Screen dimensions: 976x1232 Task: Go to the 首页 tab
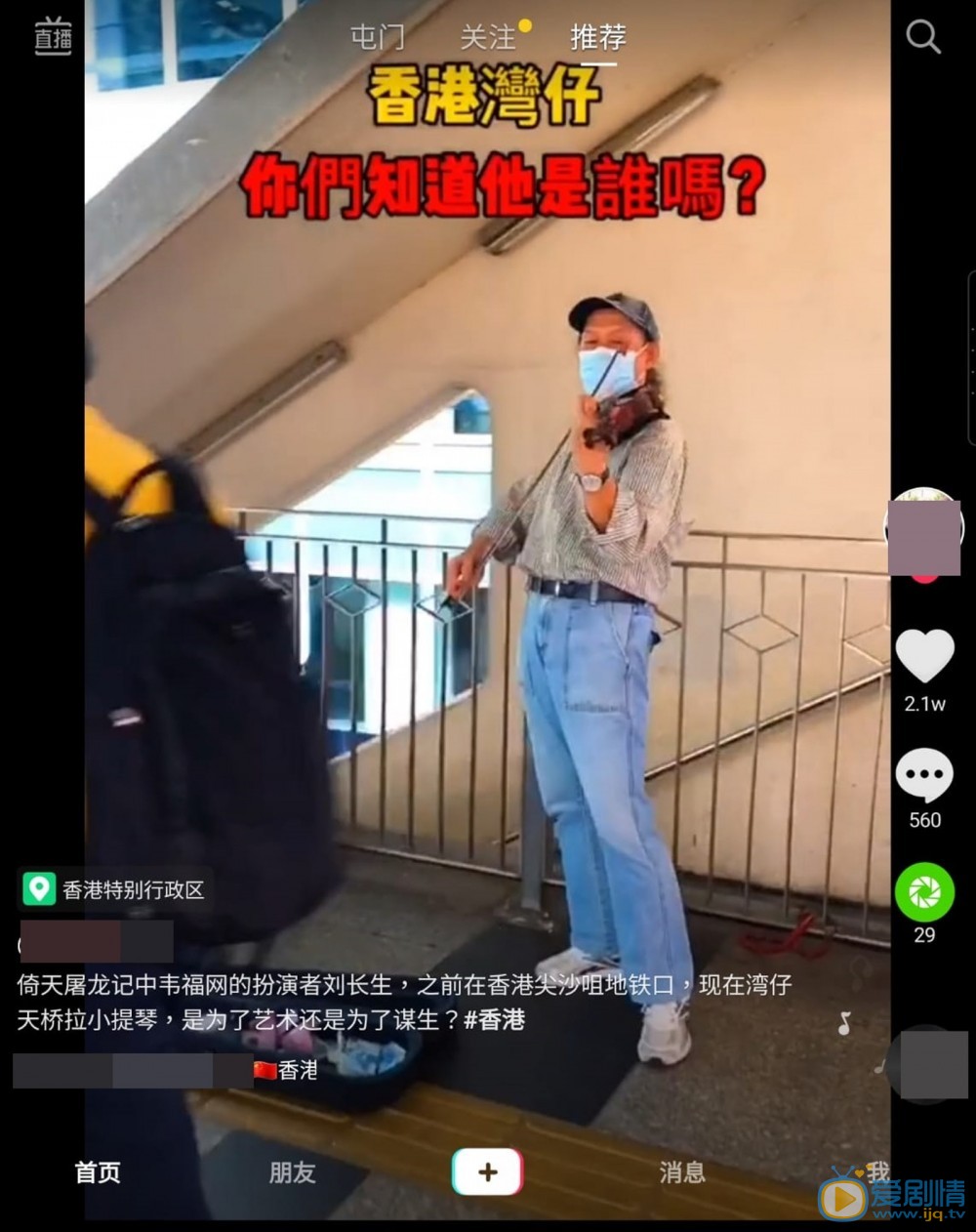click(x=98, y=1172)
